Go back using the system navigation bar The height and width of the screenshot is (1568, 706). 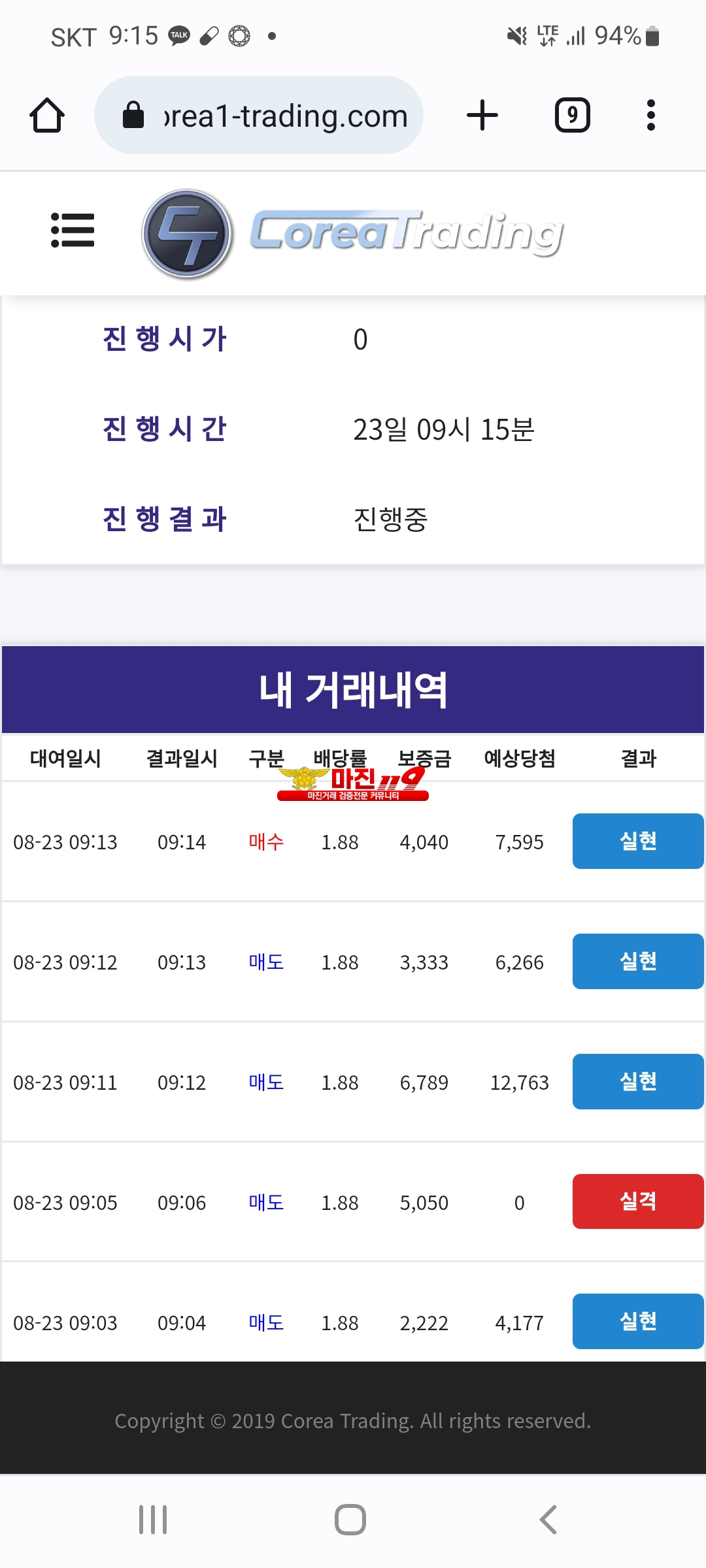click(548, 1520)
